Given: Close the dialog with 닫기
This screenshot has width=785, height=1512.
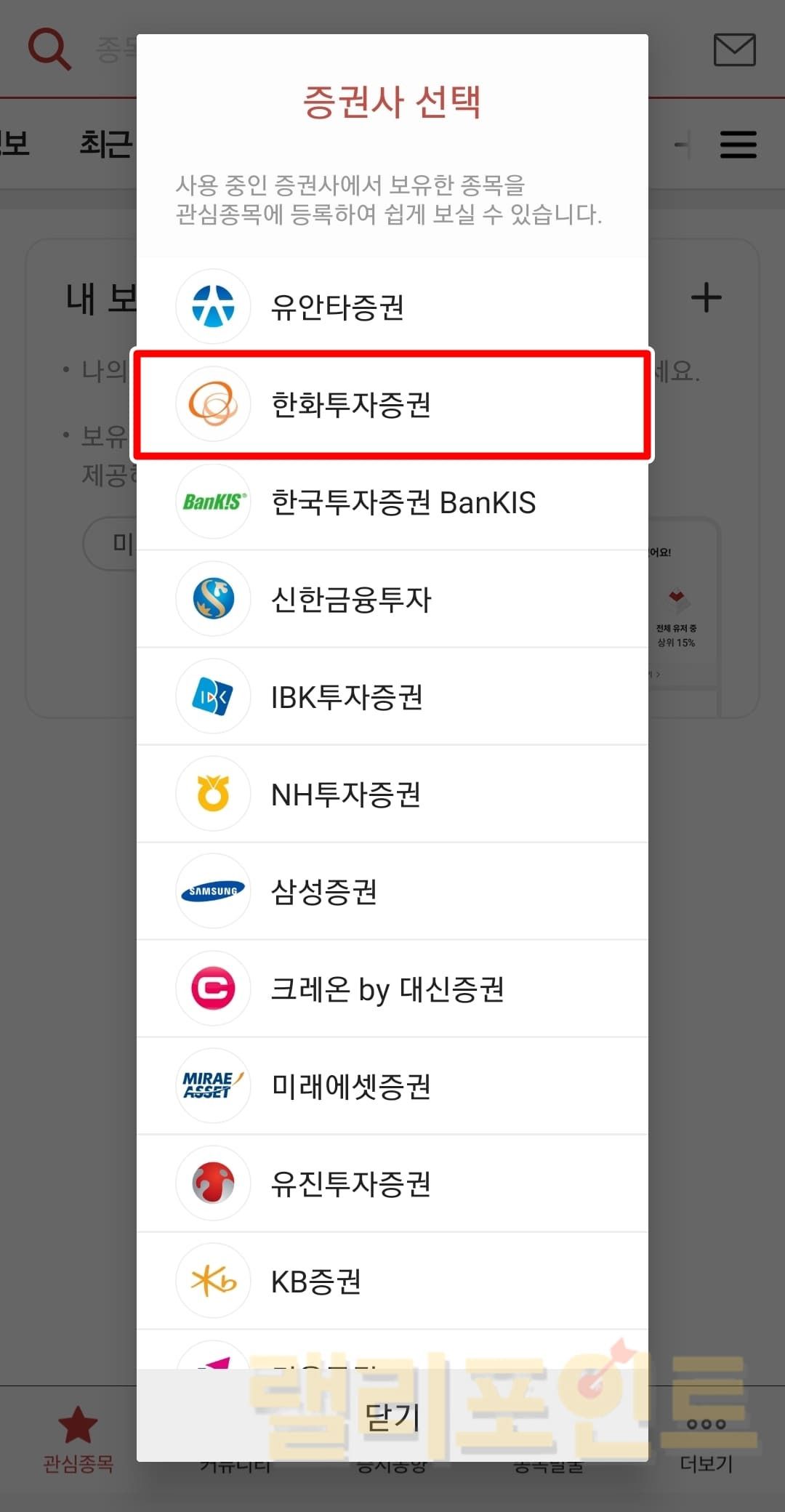Looking at the screenshot, I should pos(392,1417).
